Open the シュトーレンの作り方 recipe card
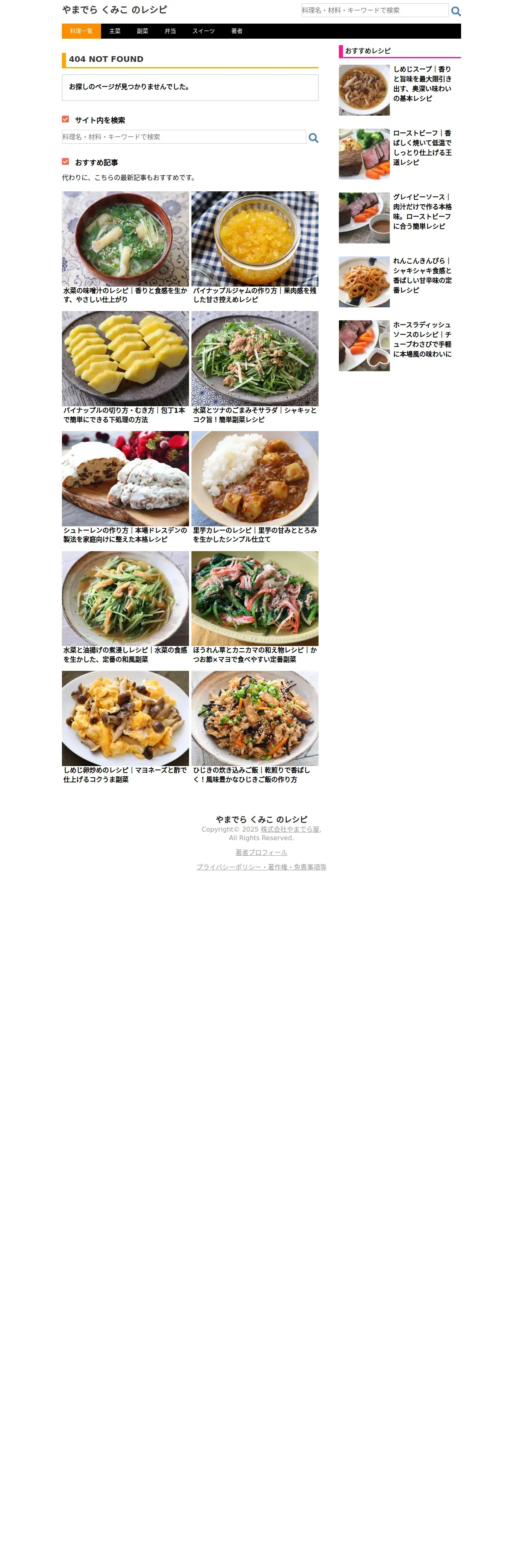Viewport: 523px width, 1568px height. pos(125,486)
